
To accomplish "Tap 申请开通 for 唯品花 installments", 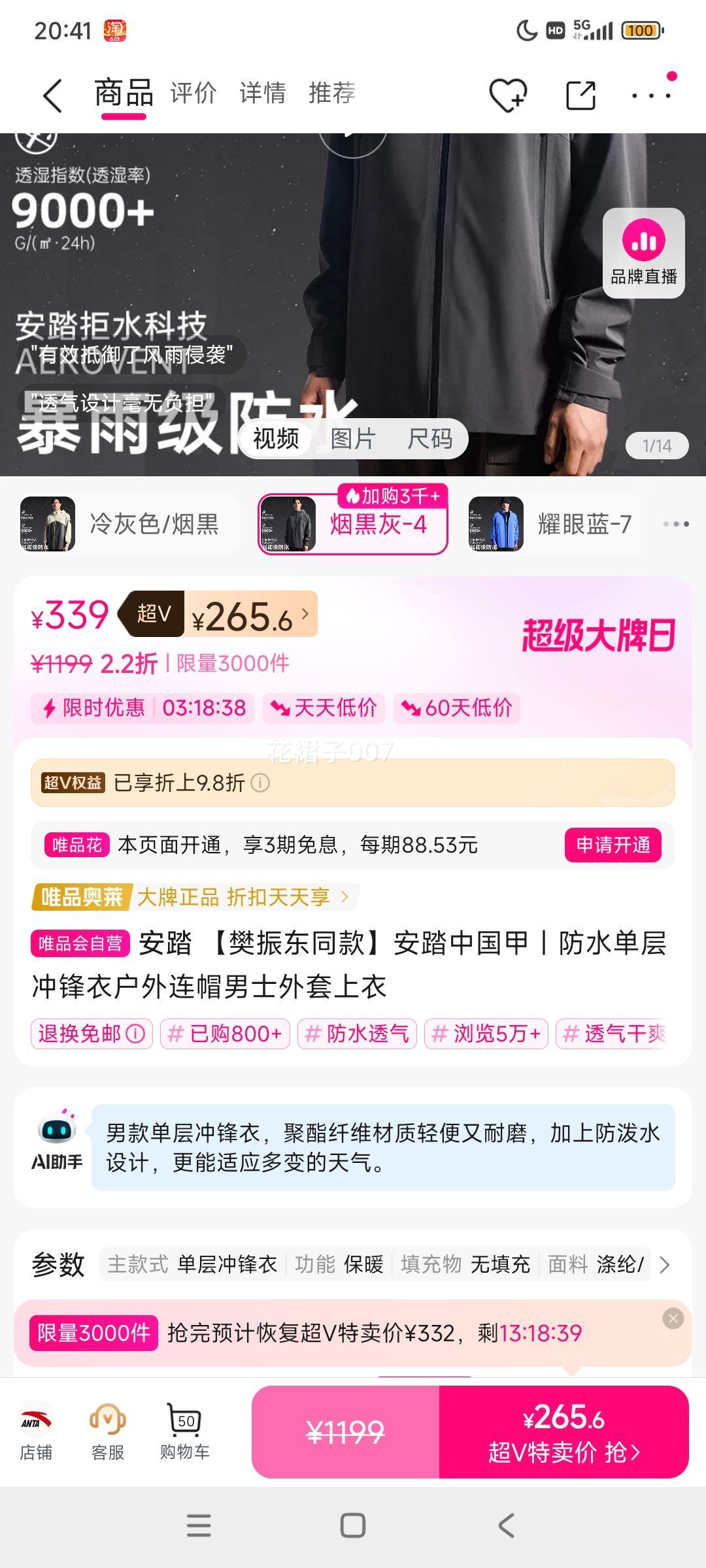I will (613, 845).
